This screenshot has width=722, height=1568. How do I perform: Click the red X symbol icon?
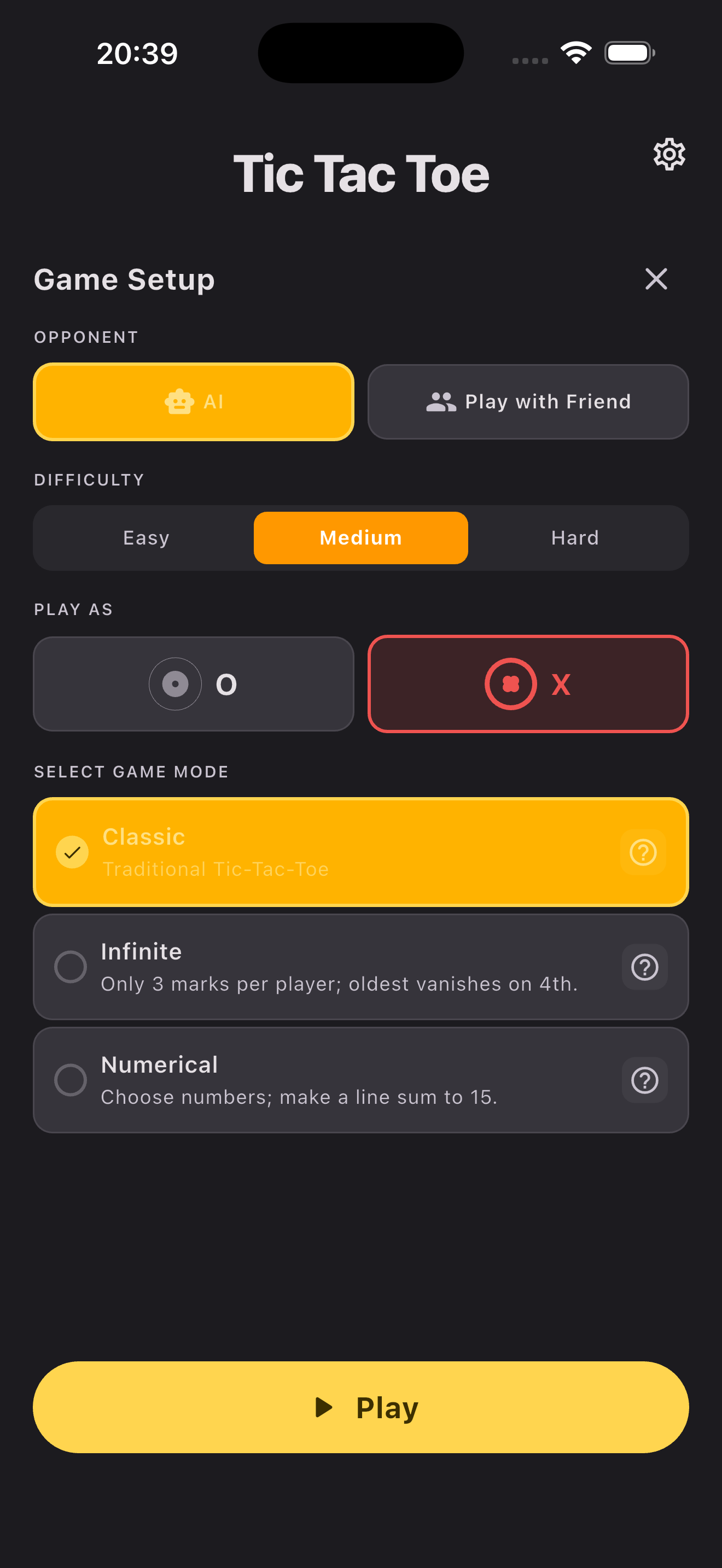click(x=511, y=683)
